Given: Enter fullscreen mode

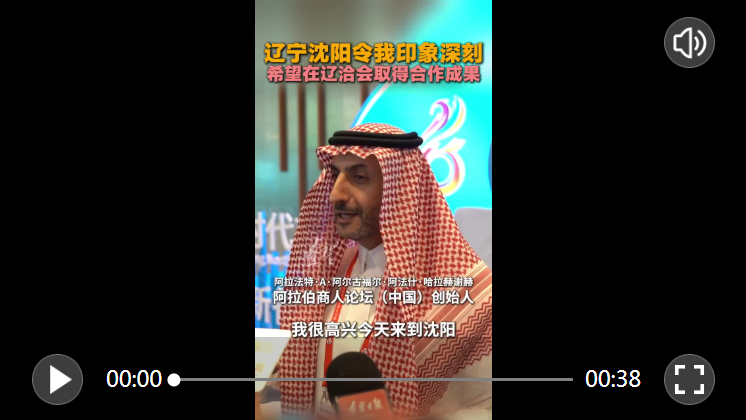Looking at the screenshot, I should click(x=689, y=379).
